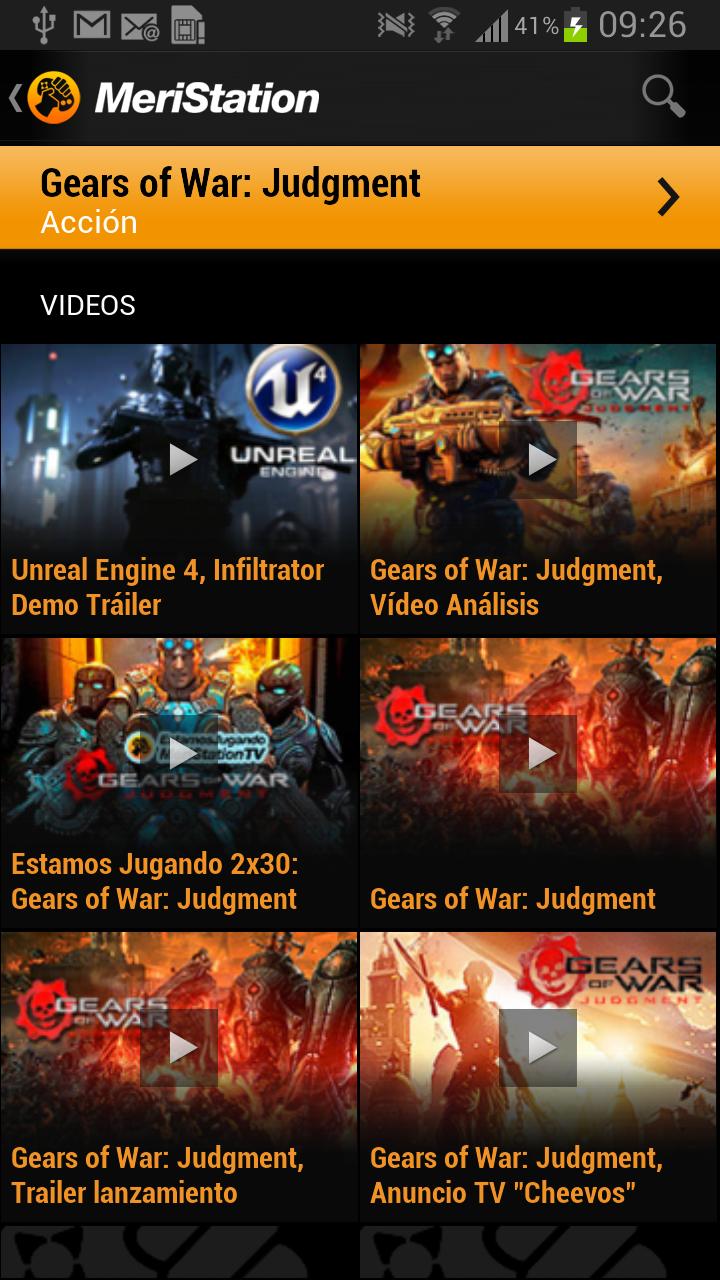
Task: Play Unreal Engine 4, Infiltrator Demo Tráiler
Action: tap(180, 460)
